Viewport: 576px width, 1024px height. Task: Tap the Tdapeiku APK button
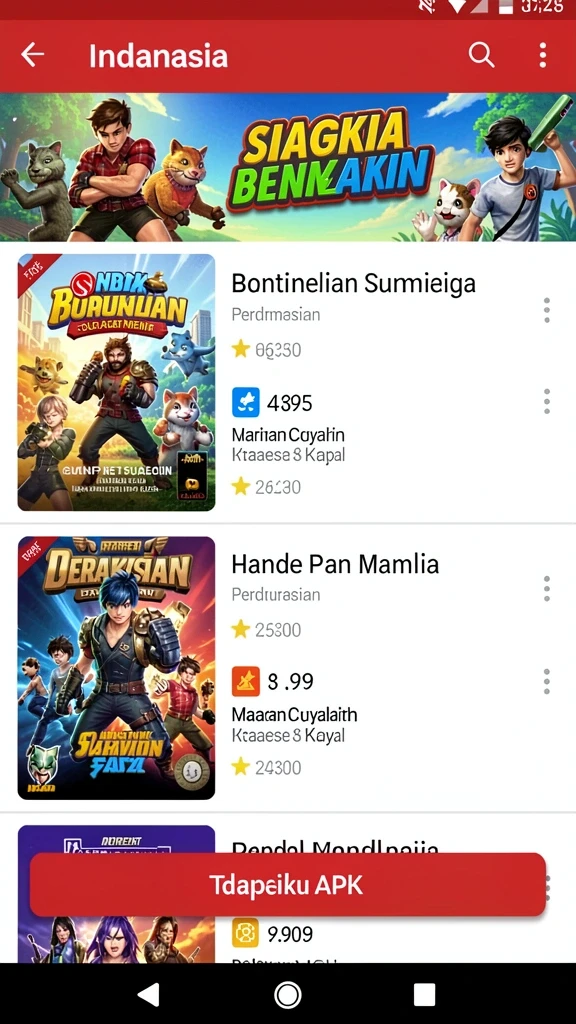coord(288,885)
